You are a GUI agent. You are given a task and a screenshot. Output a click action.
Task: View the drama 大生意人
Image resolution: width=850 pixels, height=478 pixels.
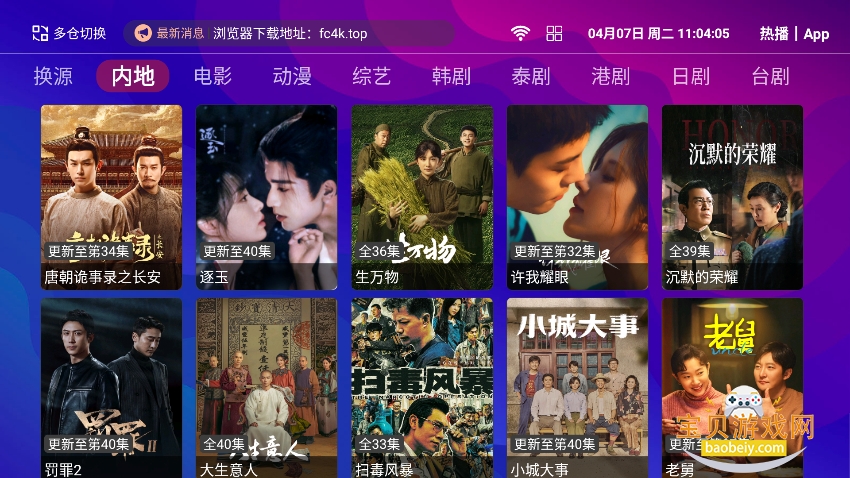(266, 388)
